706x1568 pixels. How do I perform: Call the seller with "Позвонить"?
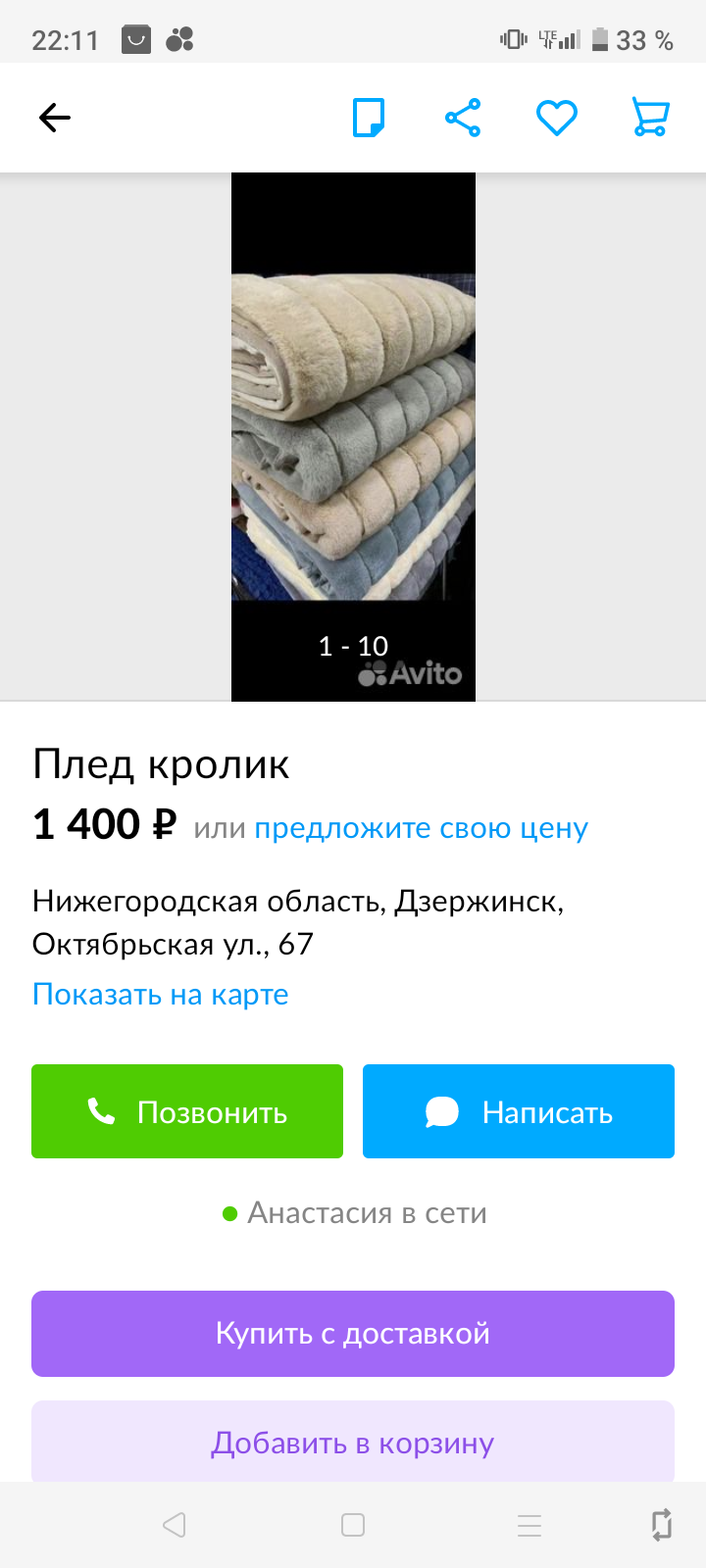pyautogui.click(x=187, y=1111)
